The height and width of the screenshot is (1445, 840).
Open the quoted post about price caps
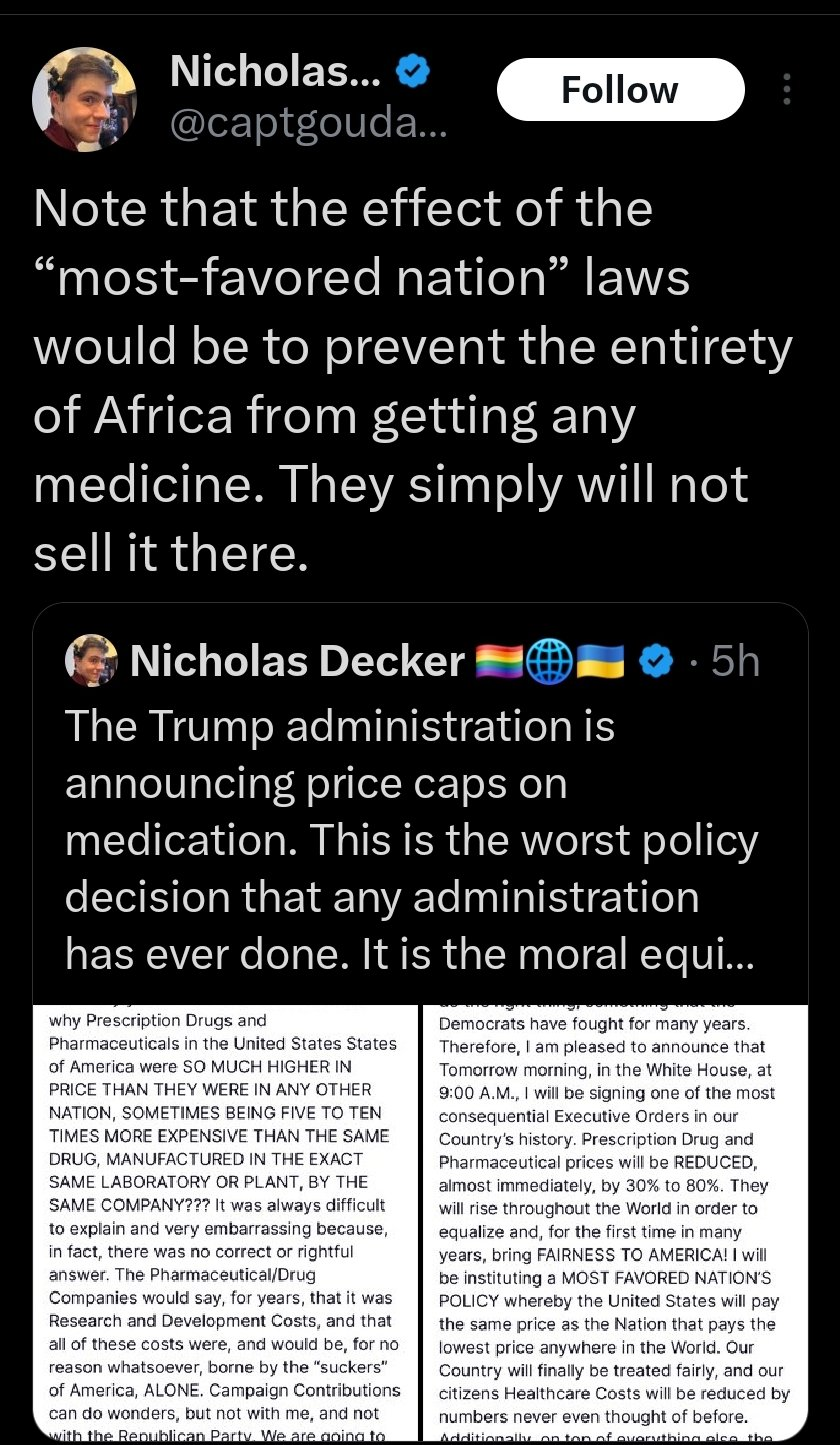(410, 812)
